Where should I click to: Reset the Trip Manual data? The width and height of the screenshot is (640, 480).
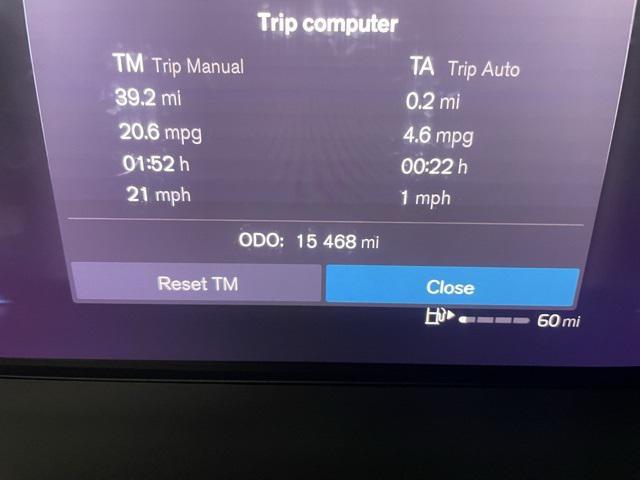coord(197,283)
